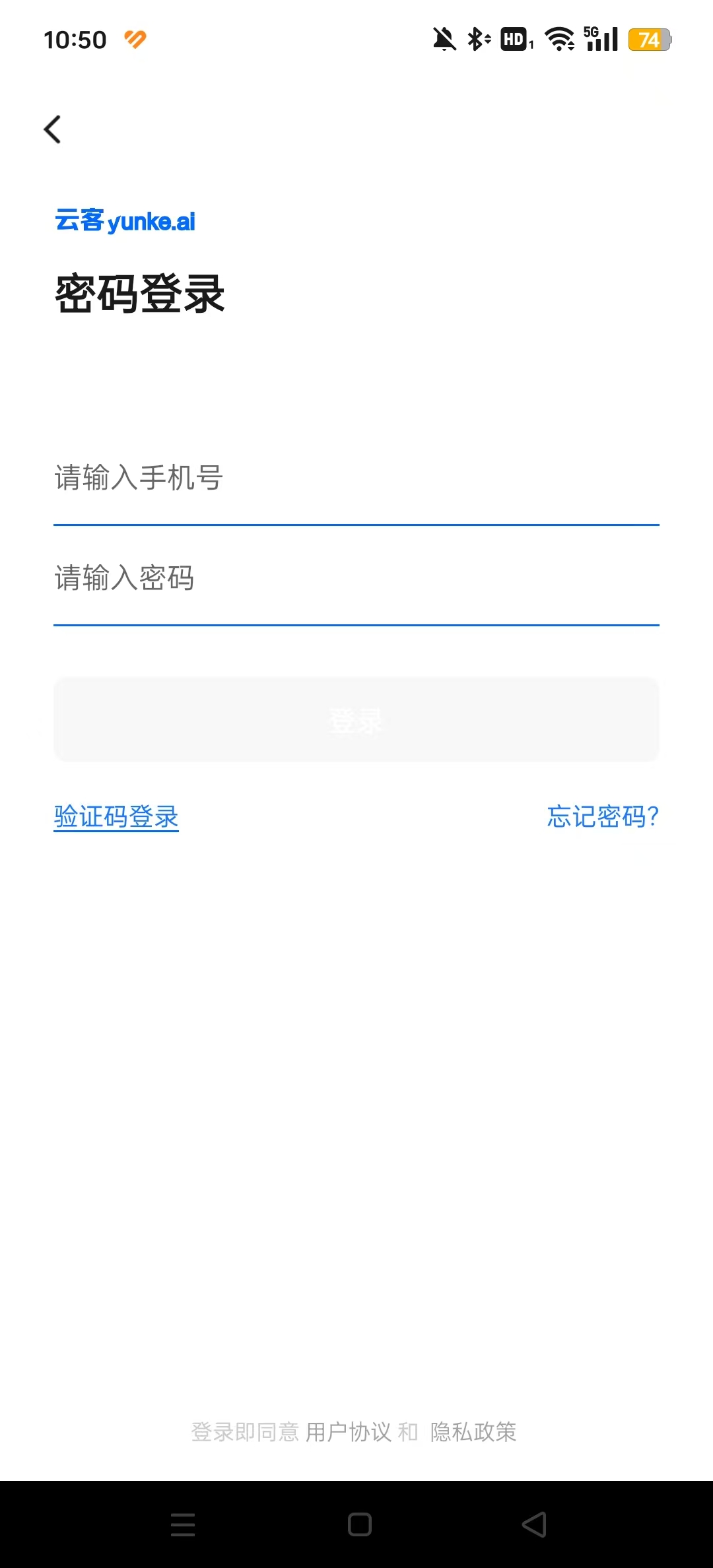The height and width of the screenshot is (1568, 713).
Task: Tap the system home button
Action: click(x=359, y=1524)
